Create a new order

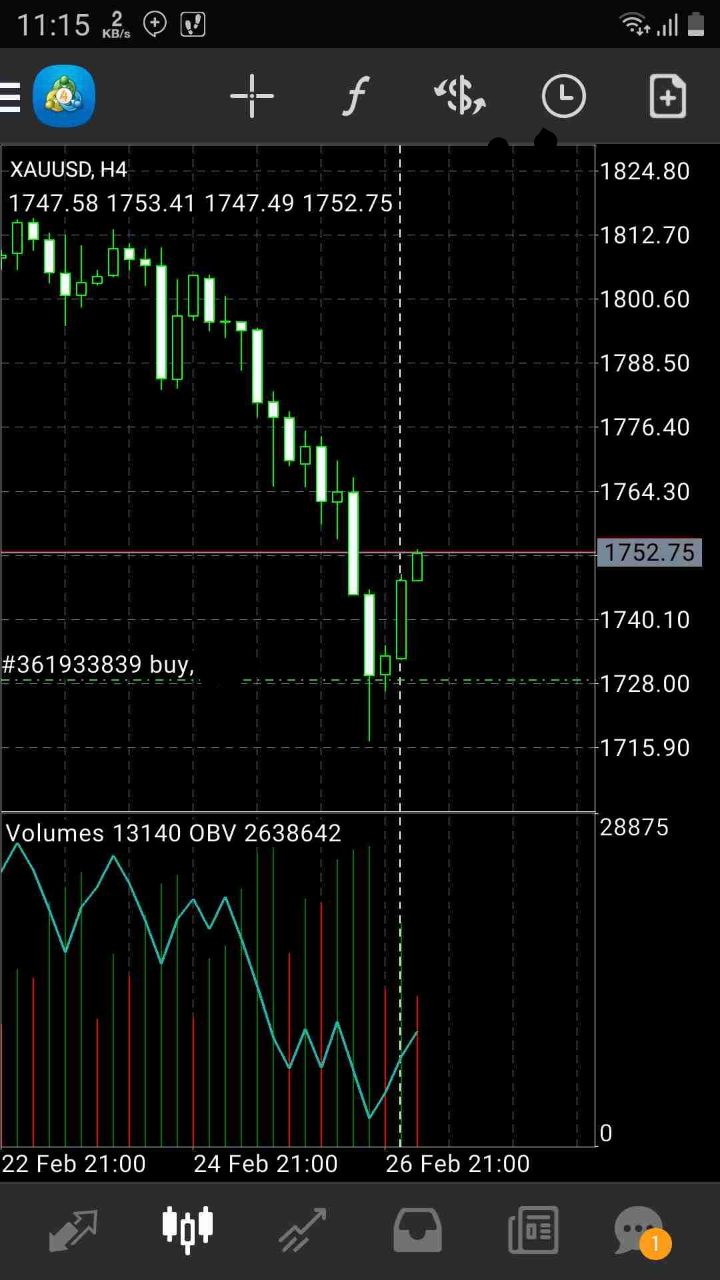[667, 97]
